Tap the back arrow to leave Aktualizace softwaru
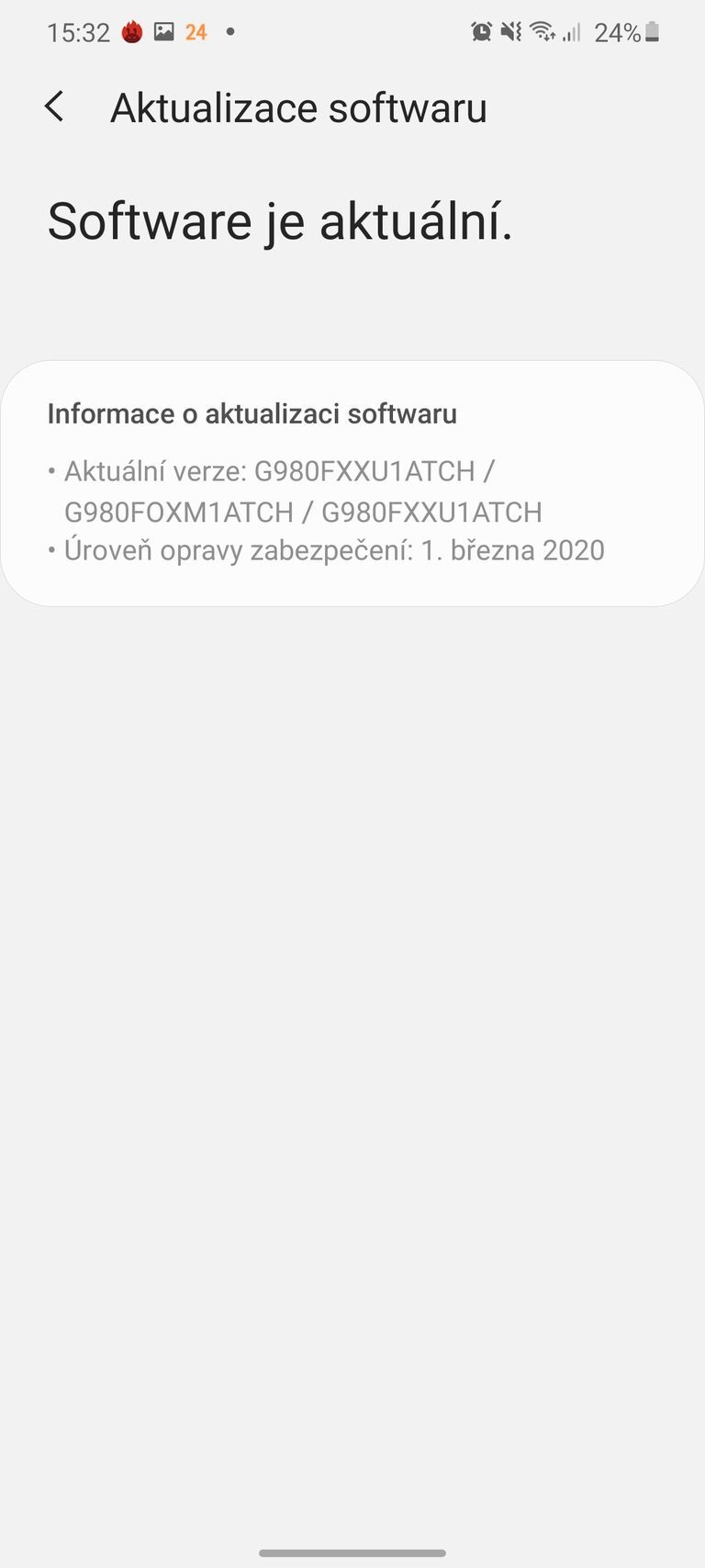The height and width of the screenshot is (1568, 705). coord(55,107)
